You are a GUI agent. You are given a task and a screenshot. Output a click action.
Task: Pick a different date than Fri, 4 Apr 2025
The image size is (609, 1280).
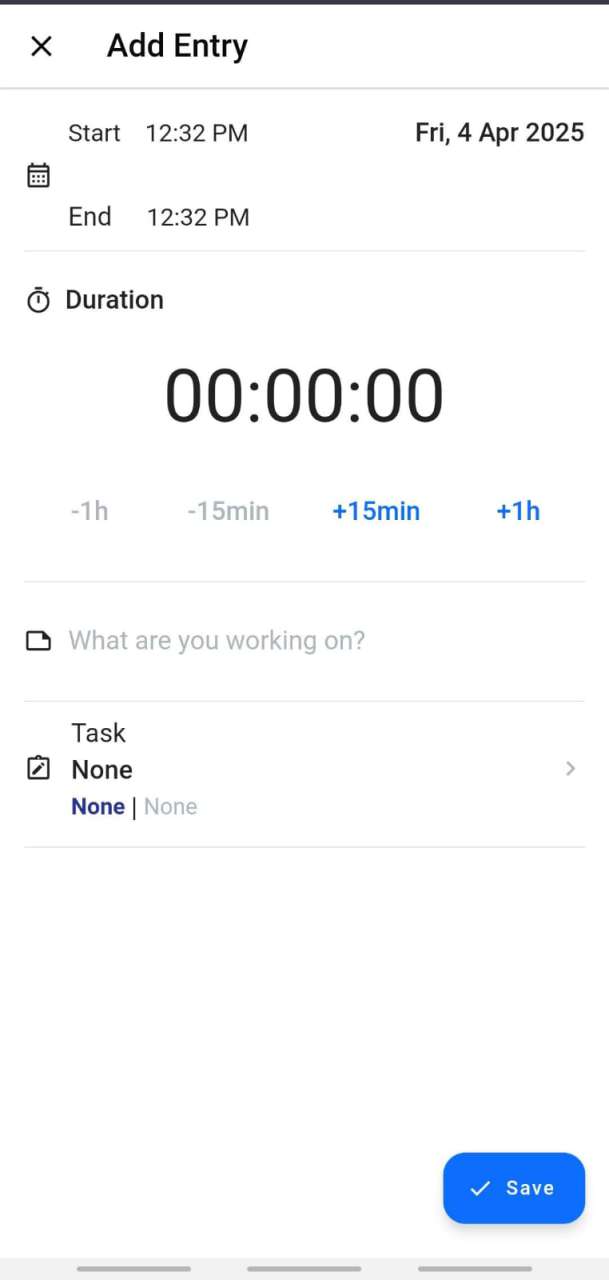tap(499, 133)
